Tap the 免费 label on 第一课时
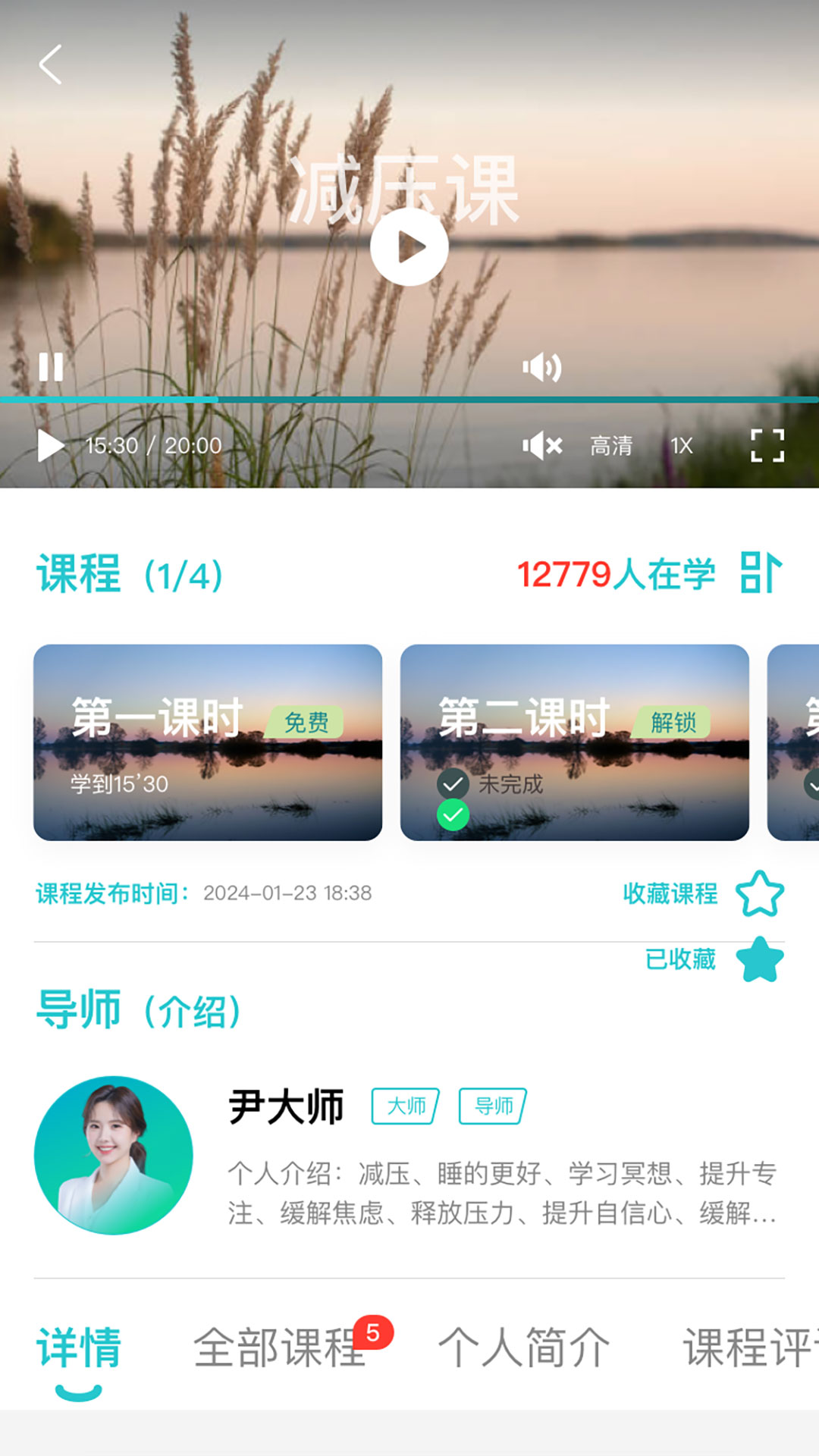 [306, 724]
